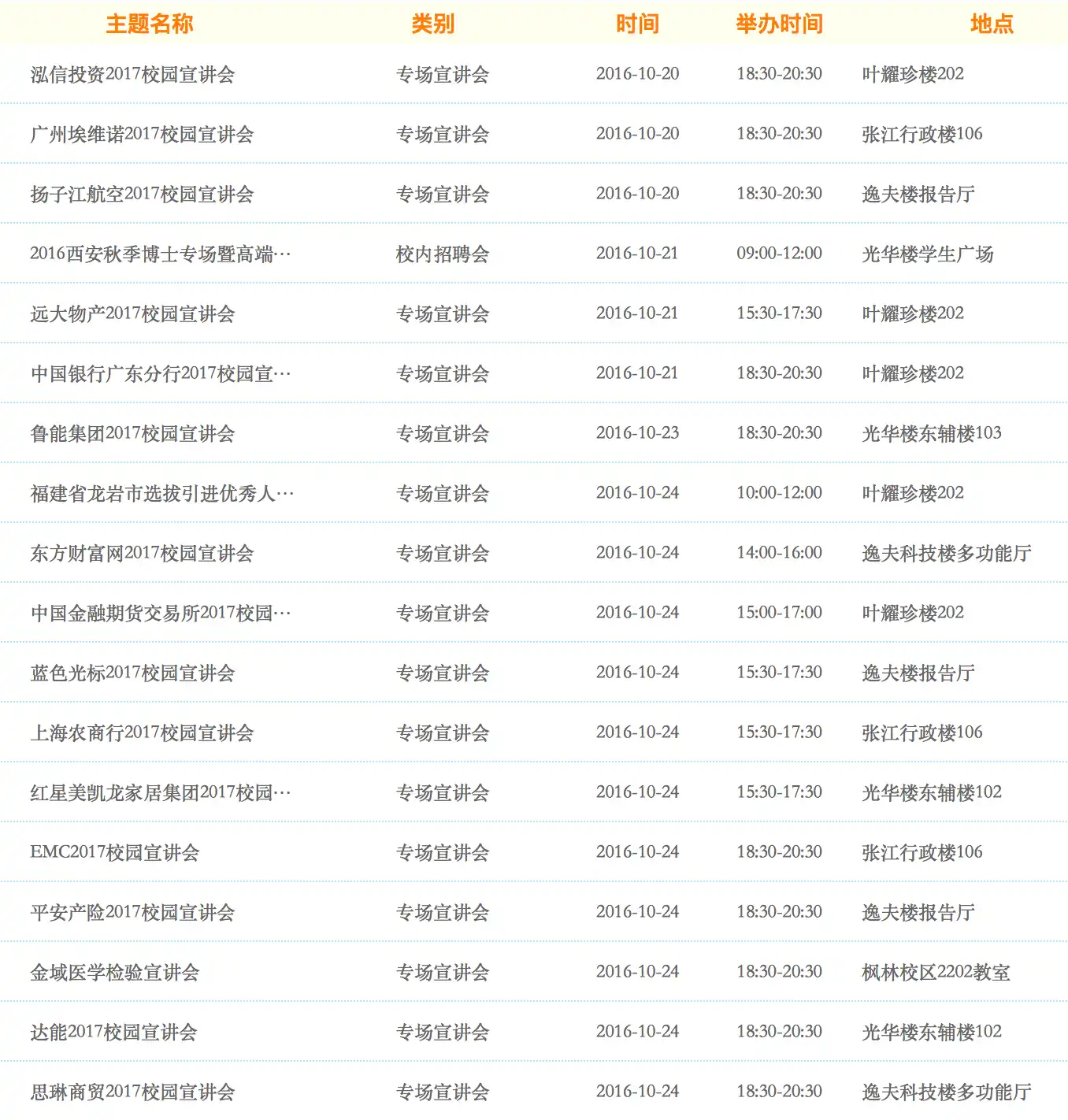Open 上海农商行2017校园宣讲会 event
This screenshot has height=1120, width=1068.
click(x=142, y=733)
